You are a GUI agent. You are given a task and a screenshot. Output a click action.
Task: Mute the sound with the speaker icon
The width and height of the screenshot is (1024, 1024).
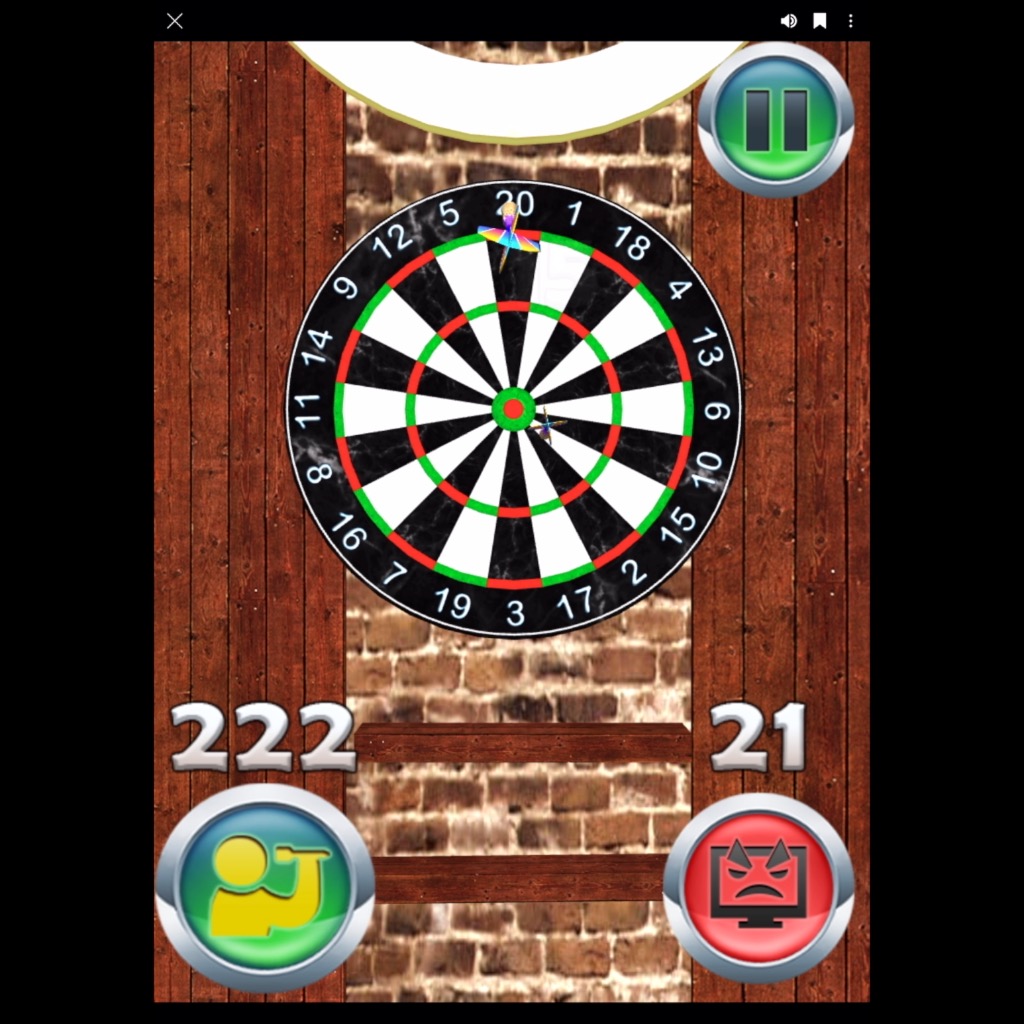point(788,21)
